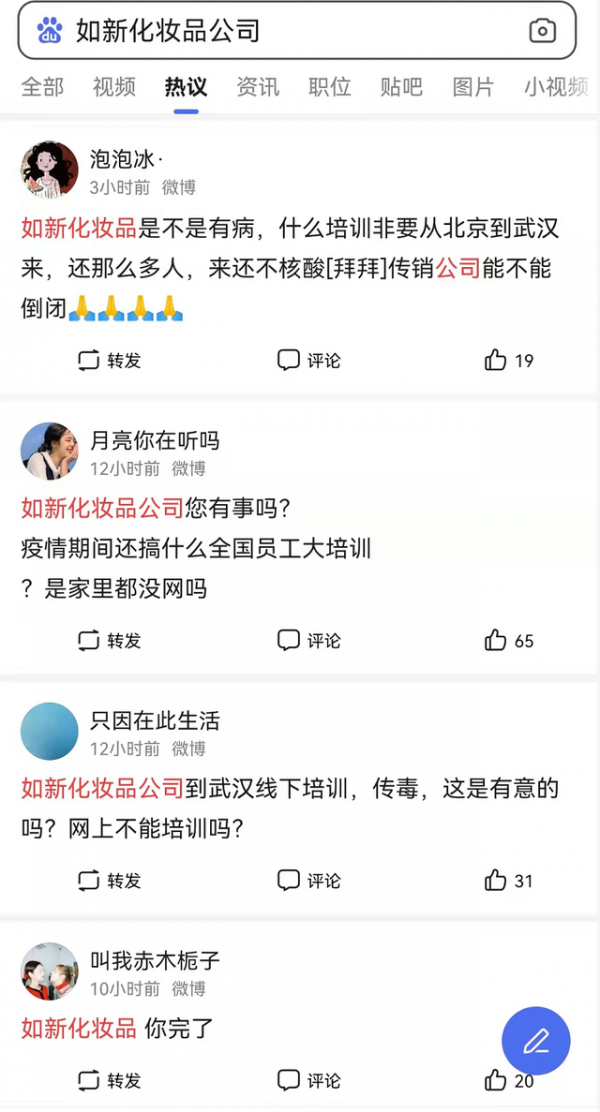This screenshot has height=1112, width=600.
Task: Repost 叫我赤木栀子's post with 转发
Action: coord(109,1080)
